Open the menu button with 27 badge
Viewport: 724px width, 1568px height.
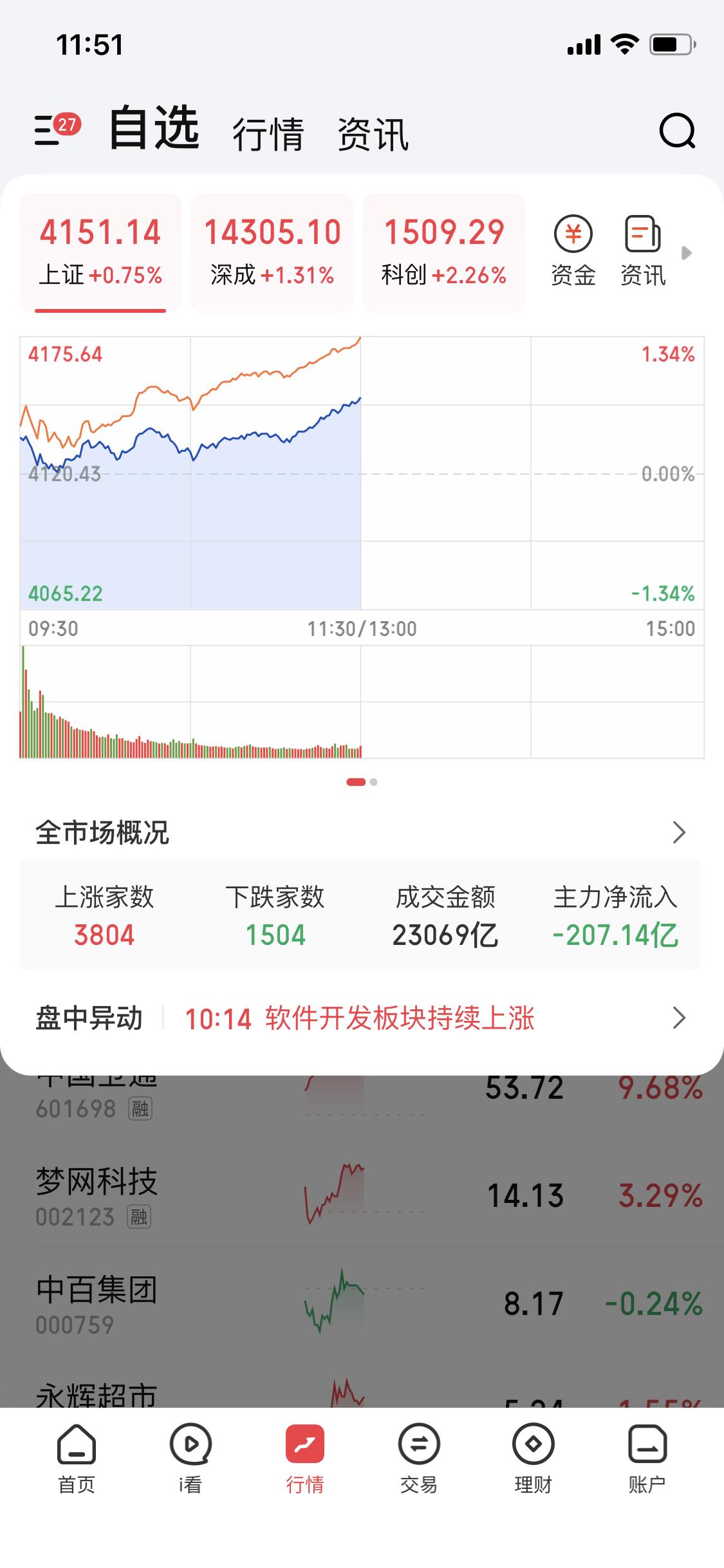[56, 129]
